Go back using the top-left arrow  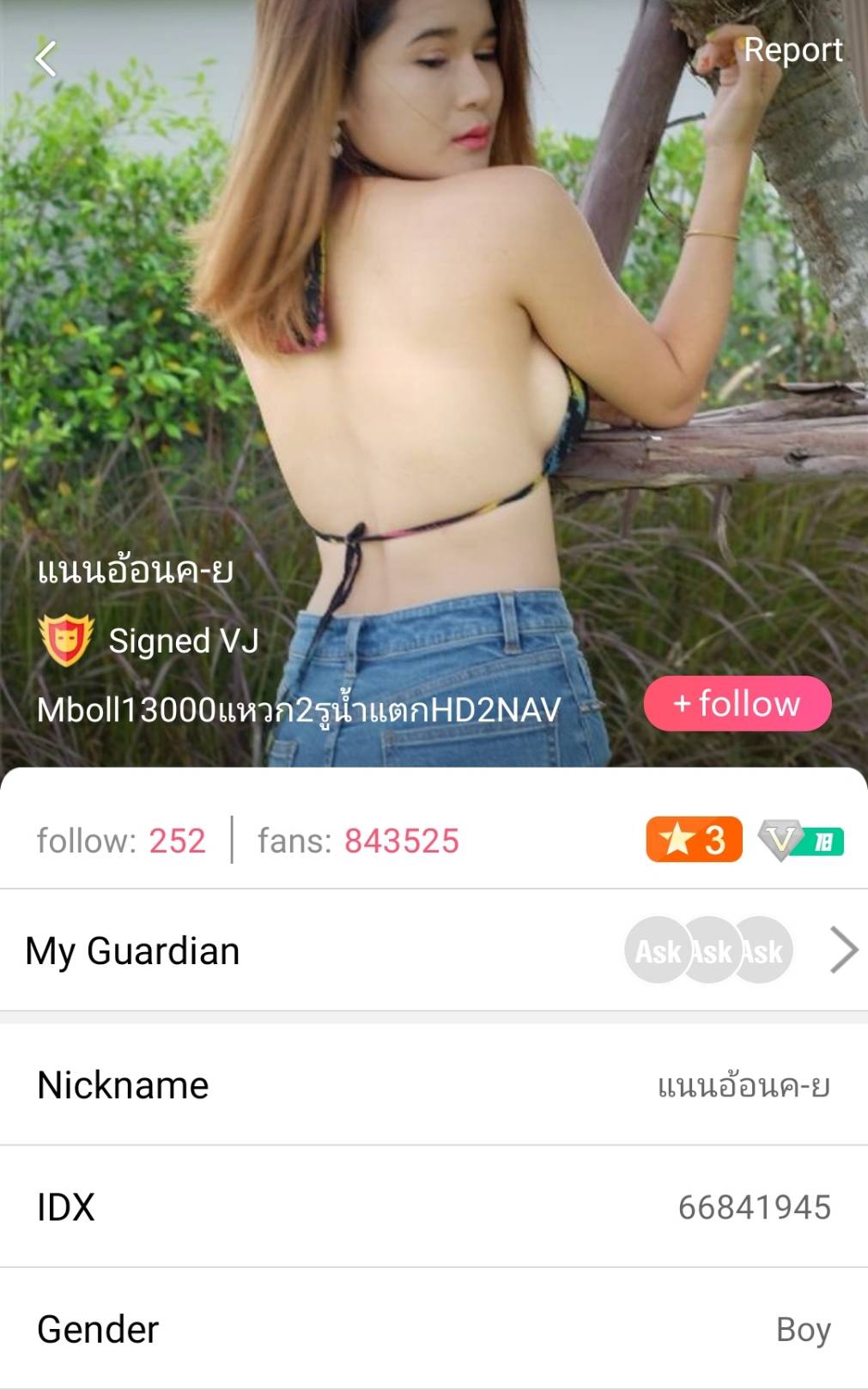[x=46, y=59]
